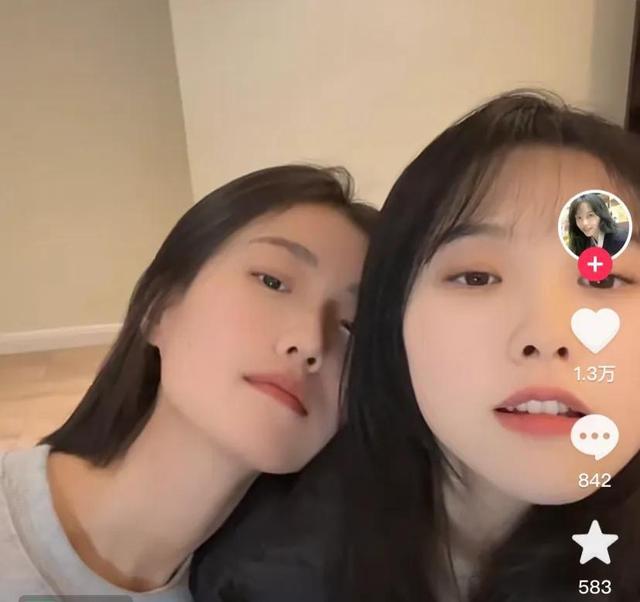Image resolution: width=640 pixels, height=602 pixels.
Task: Open the comments with 842 replies
Action: coord(595,438)
